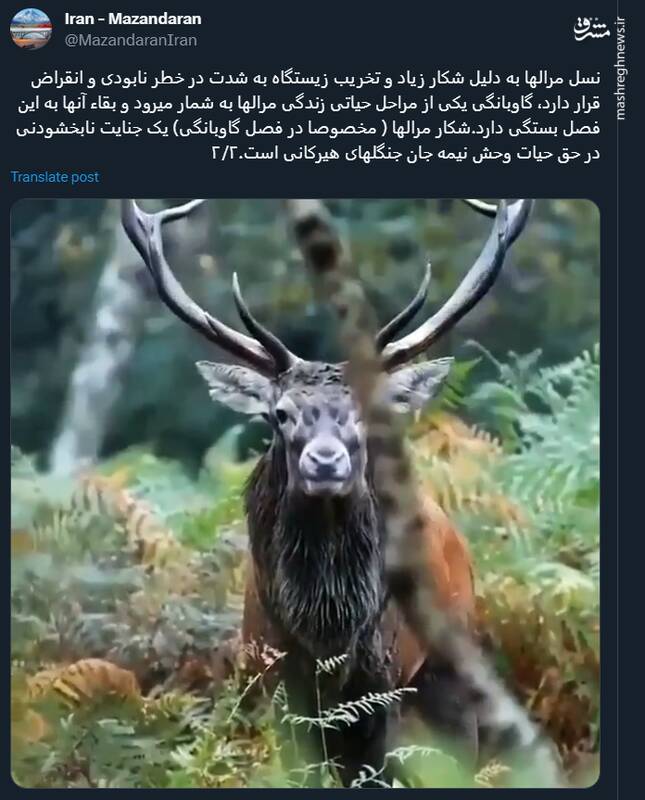Open the @MazandaranIran handle

(131, 40)
